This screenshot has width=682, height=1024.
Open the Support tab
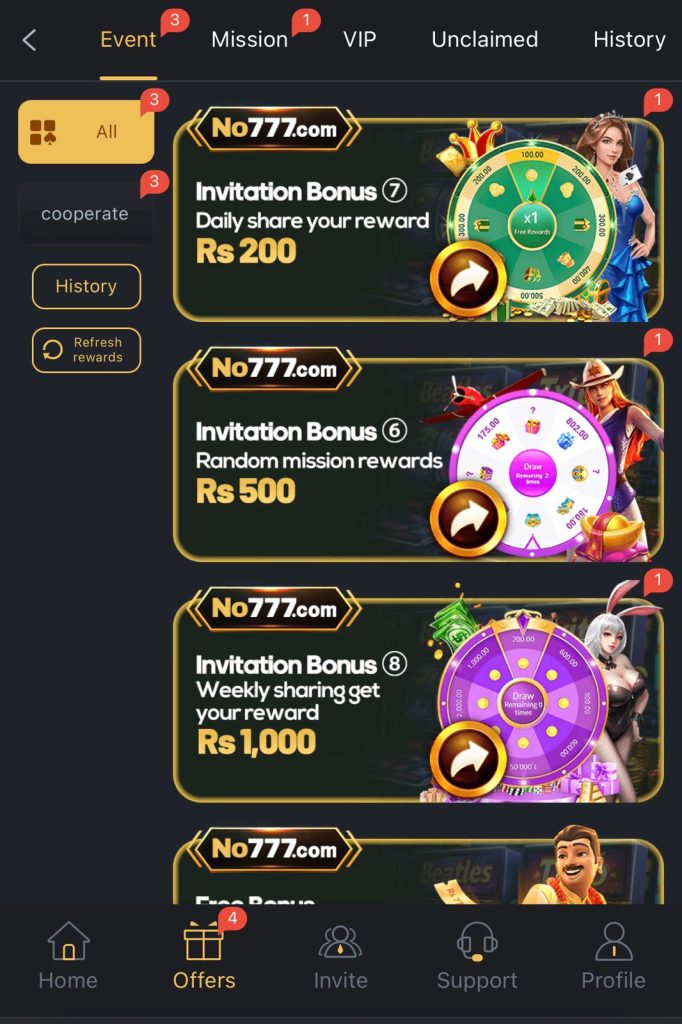pyautogui.click(x=477, y=956)
